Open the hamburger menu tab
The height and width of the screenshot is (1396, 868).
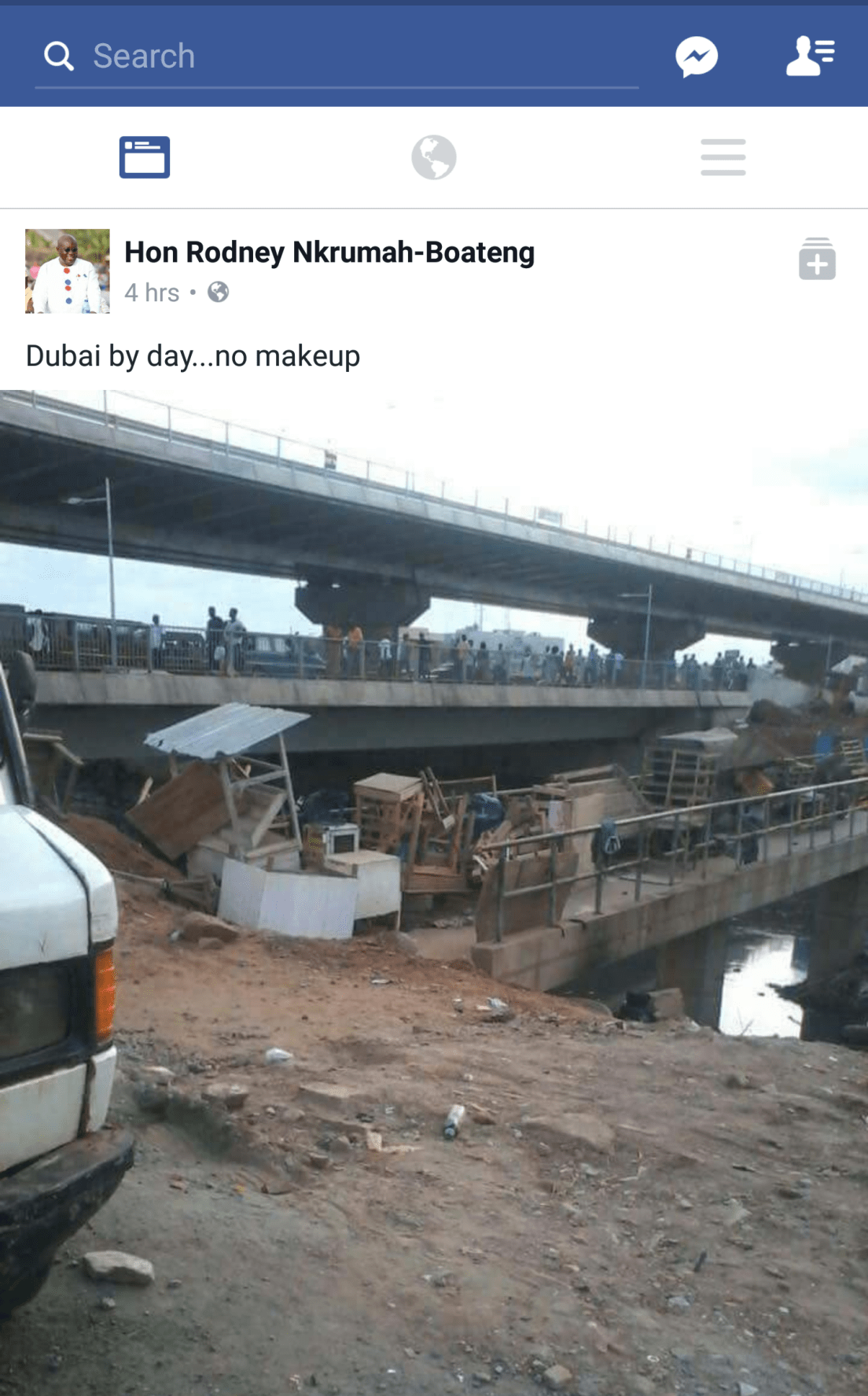(x=723, y=157)
